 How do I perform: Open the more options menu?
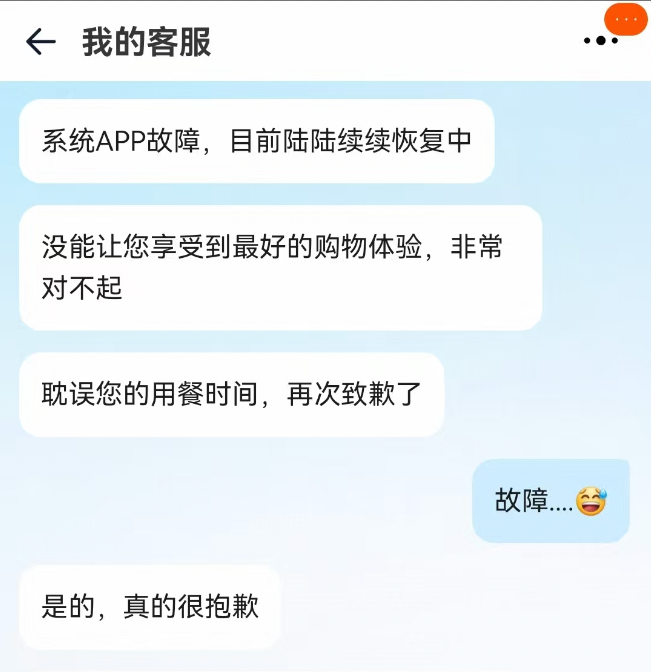[x=600, y=40]
